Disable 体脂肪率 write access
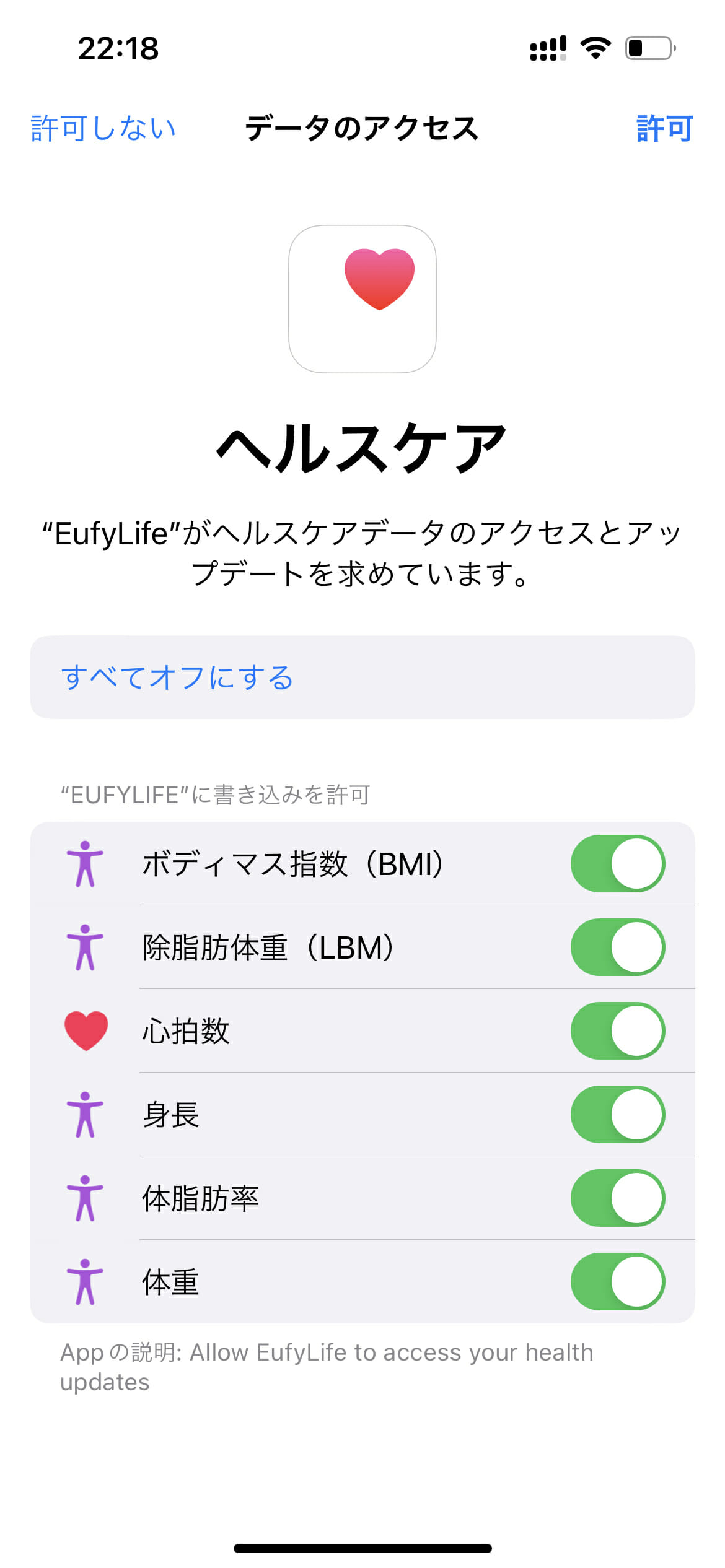Screen dimensions: 725x1568 pos(617,1198)
